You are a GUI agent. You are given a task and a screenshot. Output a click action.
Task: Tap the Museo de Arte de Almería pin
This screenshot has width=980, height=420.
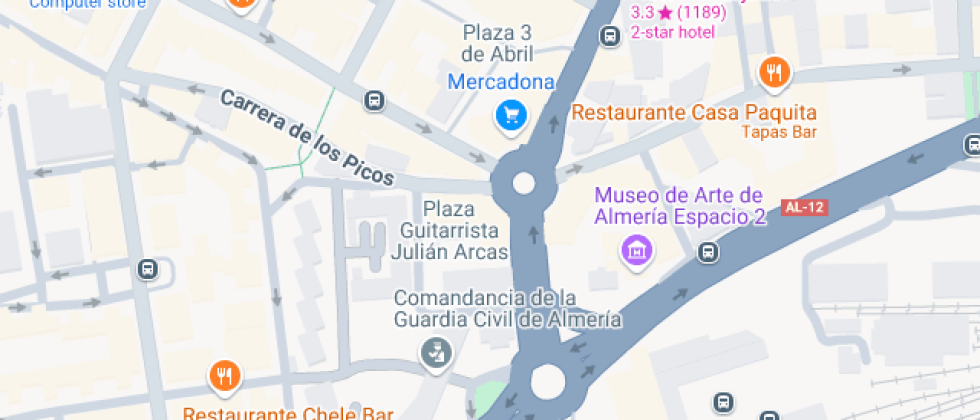(637, 251)
